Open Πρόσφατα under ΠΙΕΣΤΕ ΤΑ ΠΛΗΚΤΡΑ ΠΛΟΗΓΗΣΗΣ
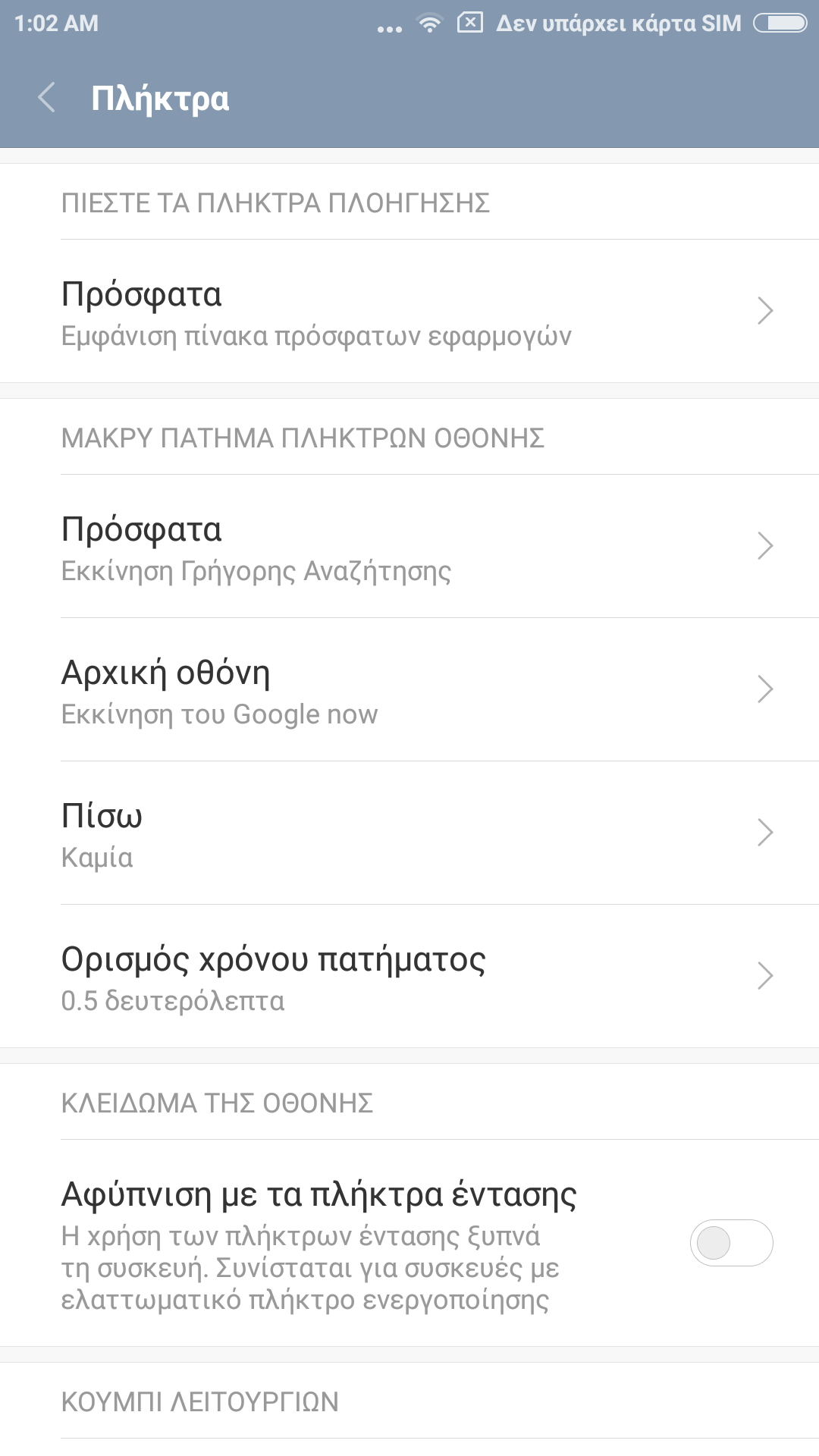 tap(409, 311)
